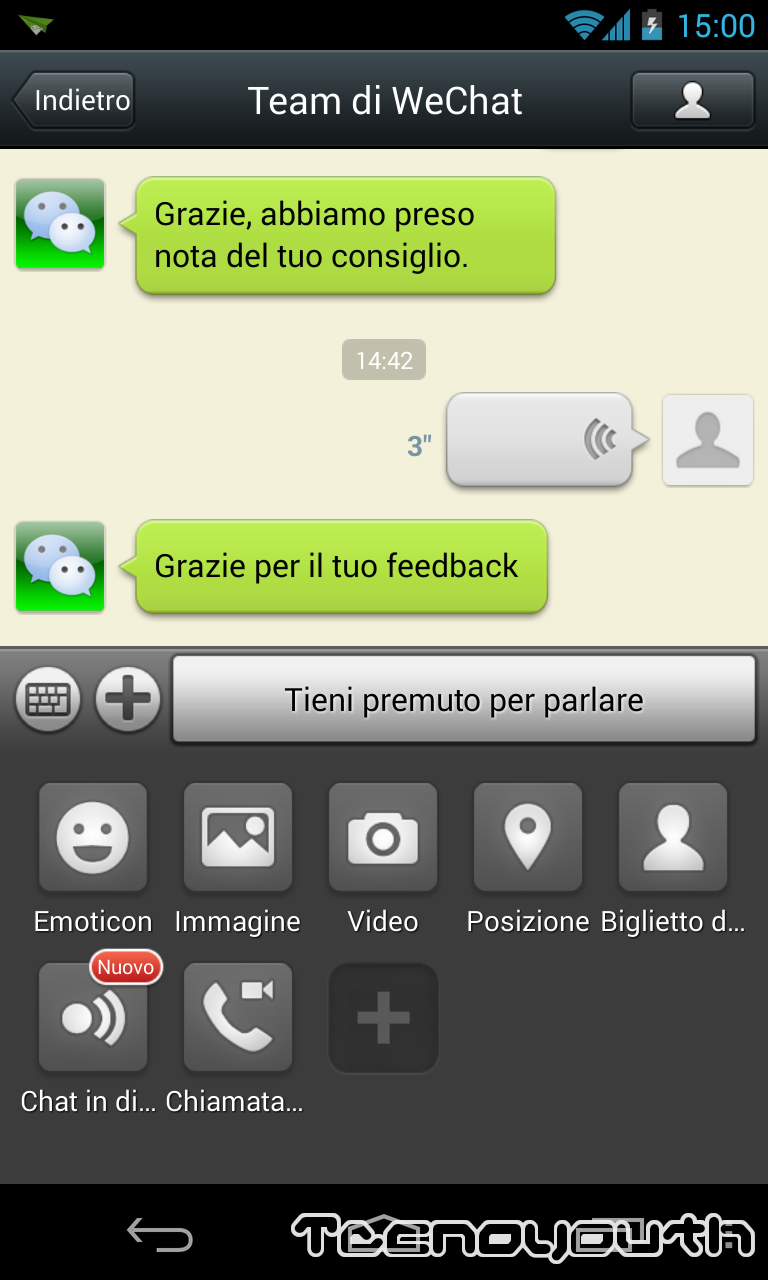
Task: Open the contact profile icon
Action: (692, 100)
